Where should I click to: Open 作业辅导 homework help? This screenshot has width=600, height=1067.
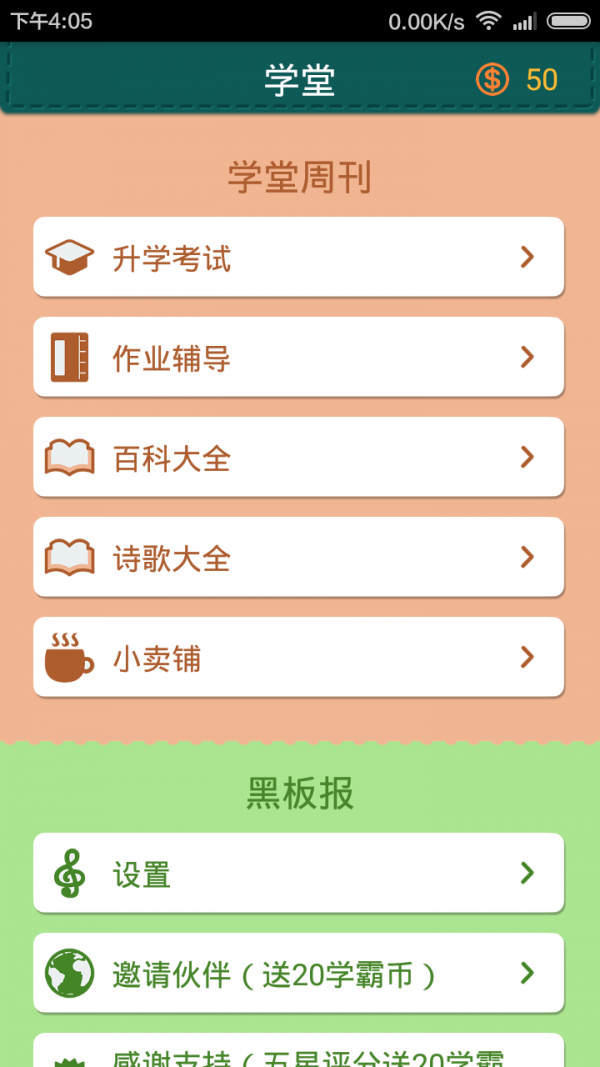(x=298, y=358)
